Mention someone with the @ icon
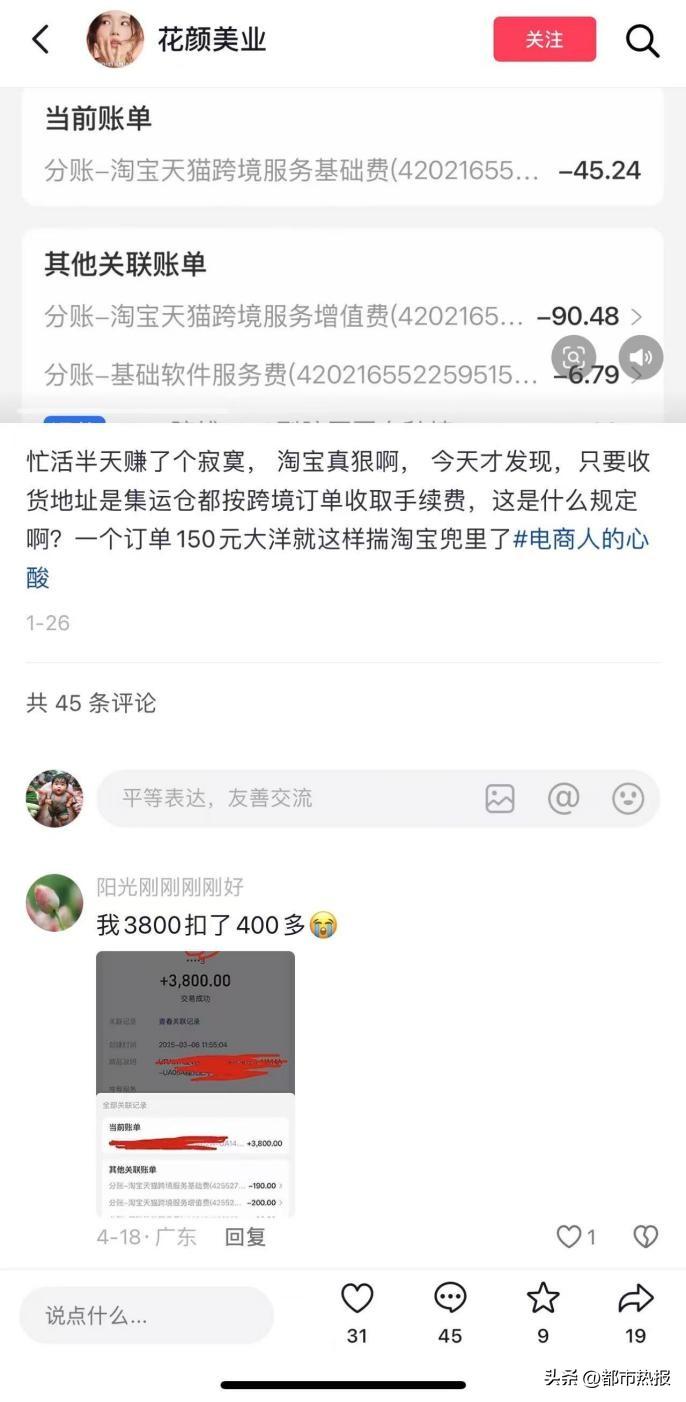This screenshot has height=1402, width=686. pos(564,798)
